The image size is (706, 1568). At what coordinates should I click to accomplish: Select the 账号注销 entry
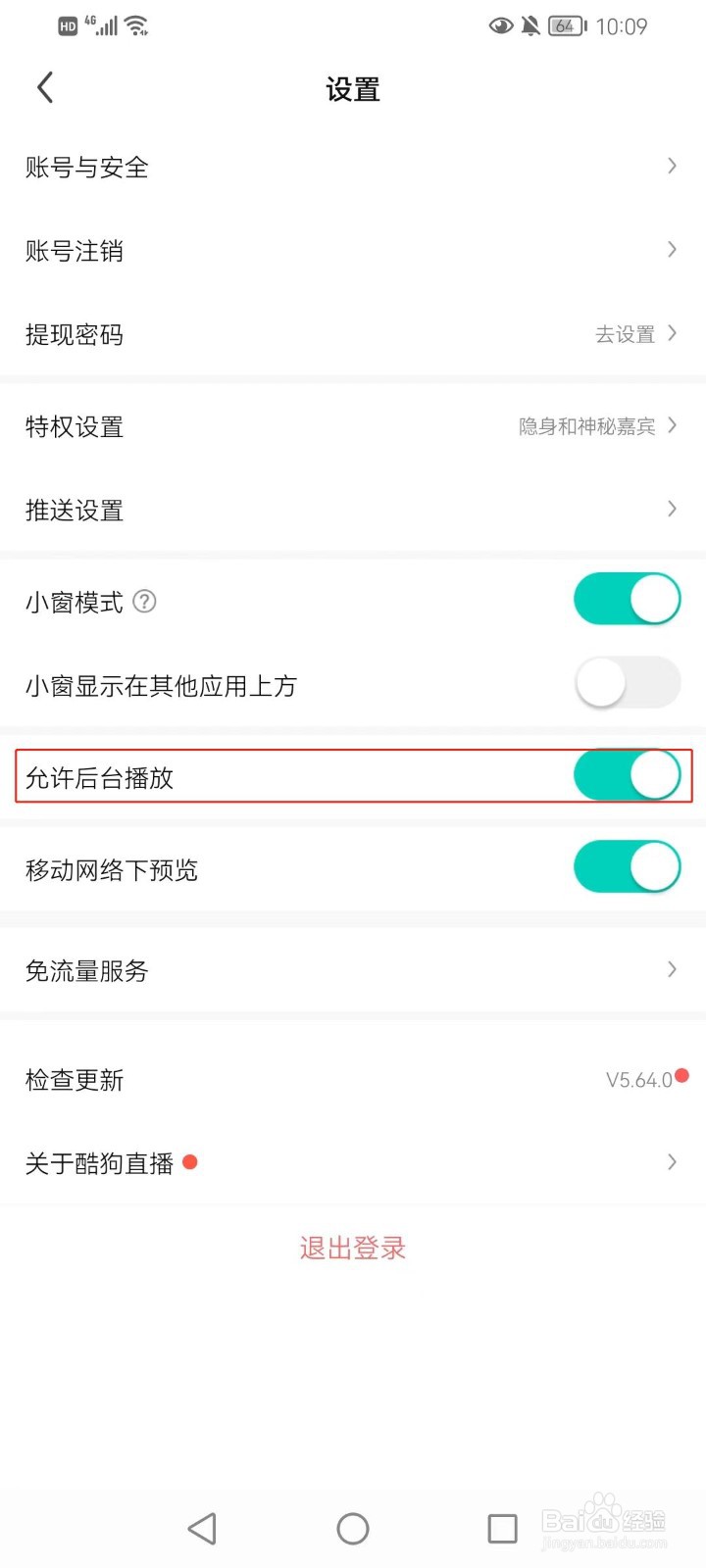click(x=353, y=251)
